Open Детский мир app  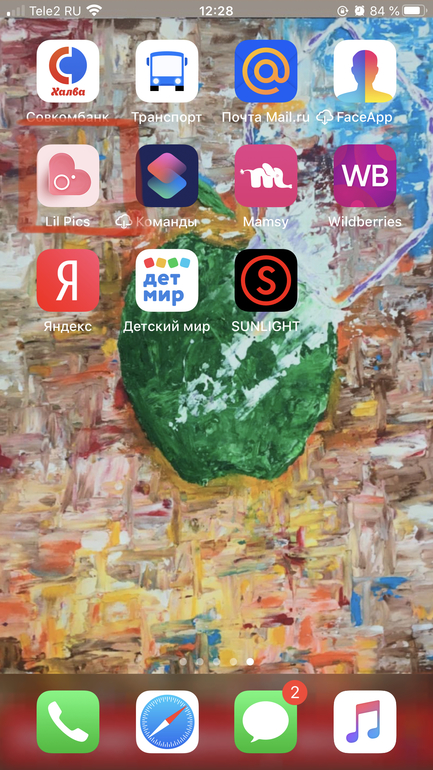(x=167, y=280)
